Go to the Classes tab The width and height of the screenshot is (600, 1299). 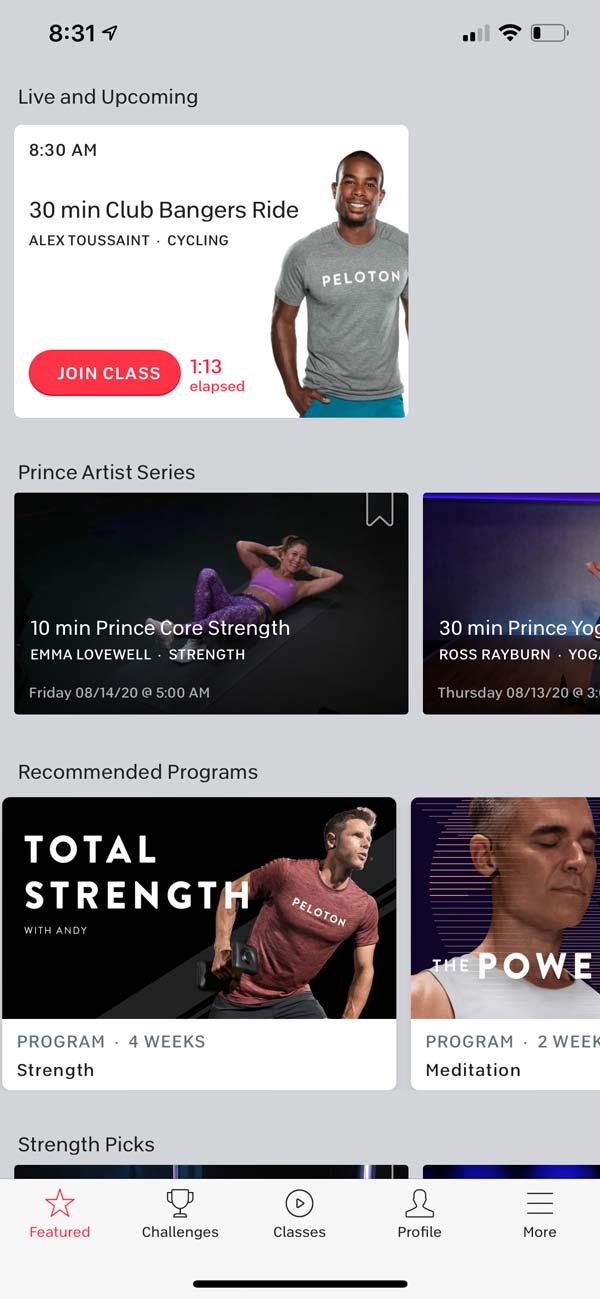click(300, 1214)
